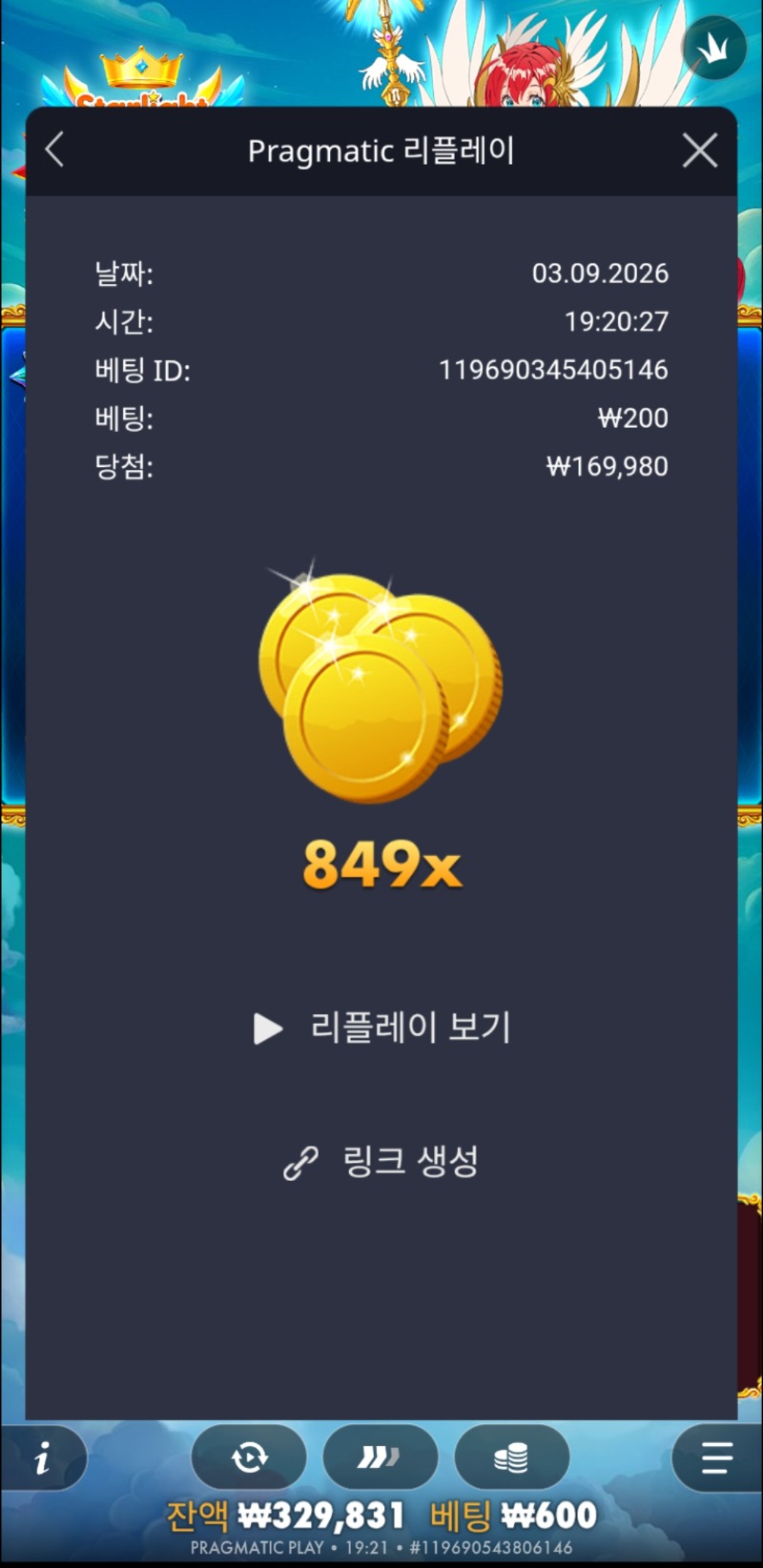Open the replay history button
The height and width of the screenshot is (1568, 763).
249,1457
